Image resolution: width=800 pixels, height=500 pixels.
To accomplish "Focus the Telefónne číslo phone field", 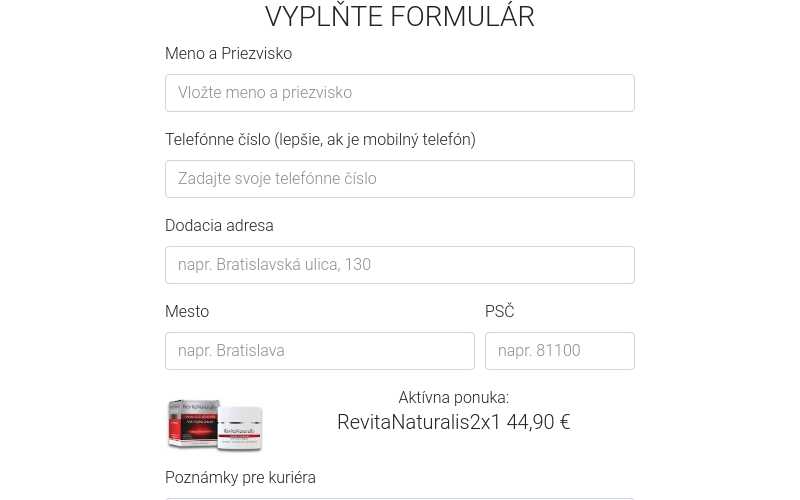I will pyautogui.click(x=399, y=179).
